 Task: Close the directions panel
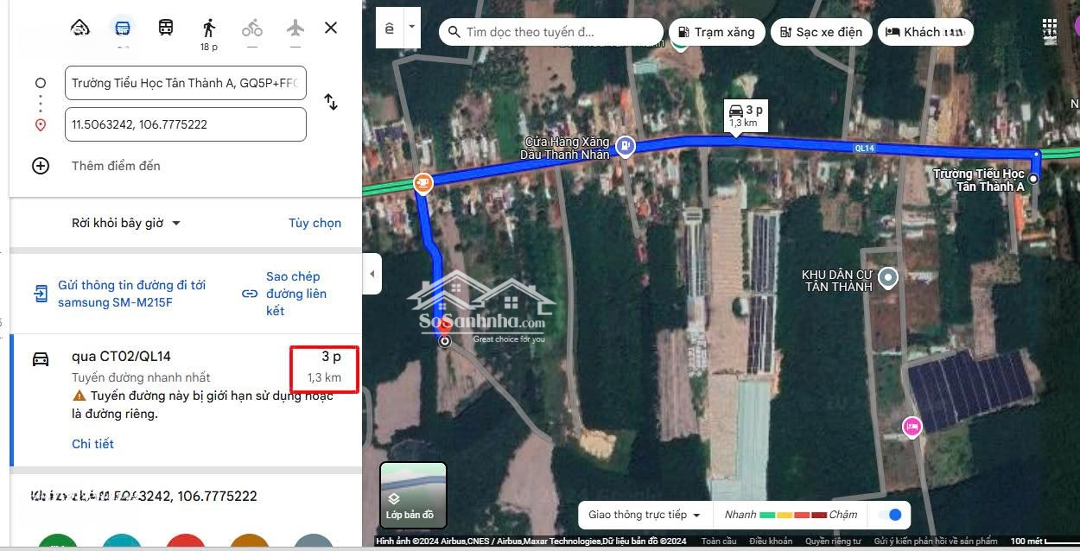pyautogui.click(x=331, y=28)
